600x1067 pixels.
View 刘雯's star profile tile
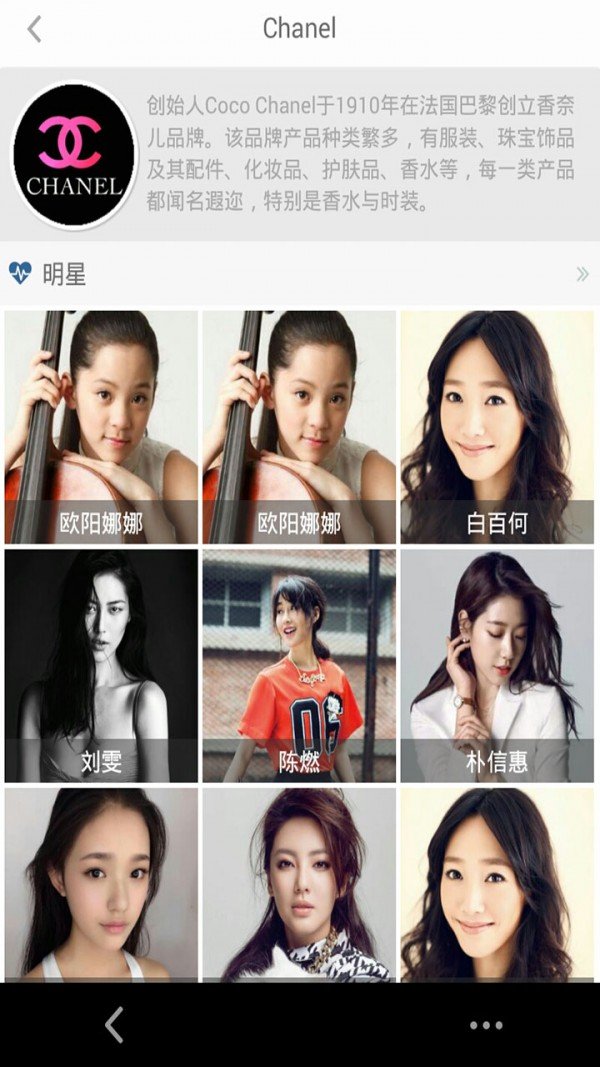click(x=101, y=665)
